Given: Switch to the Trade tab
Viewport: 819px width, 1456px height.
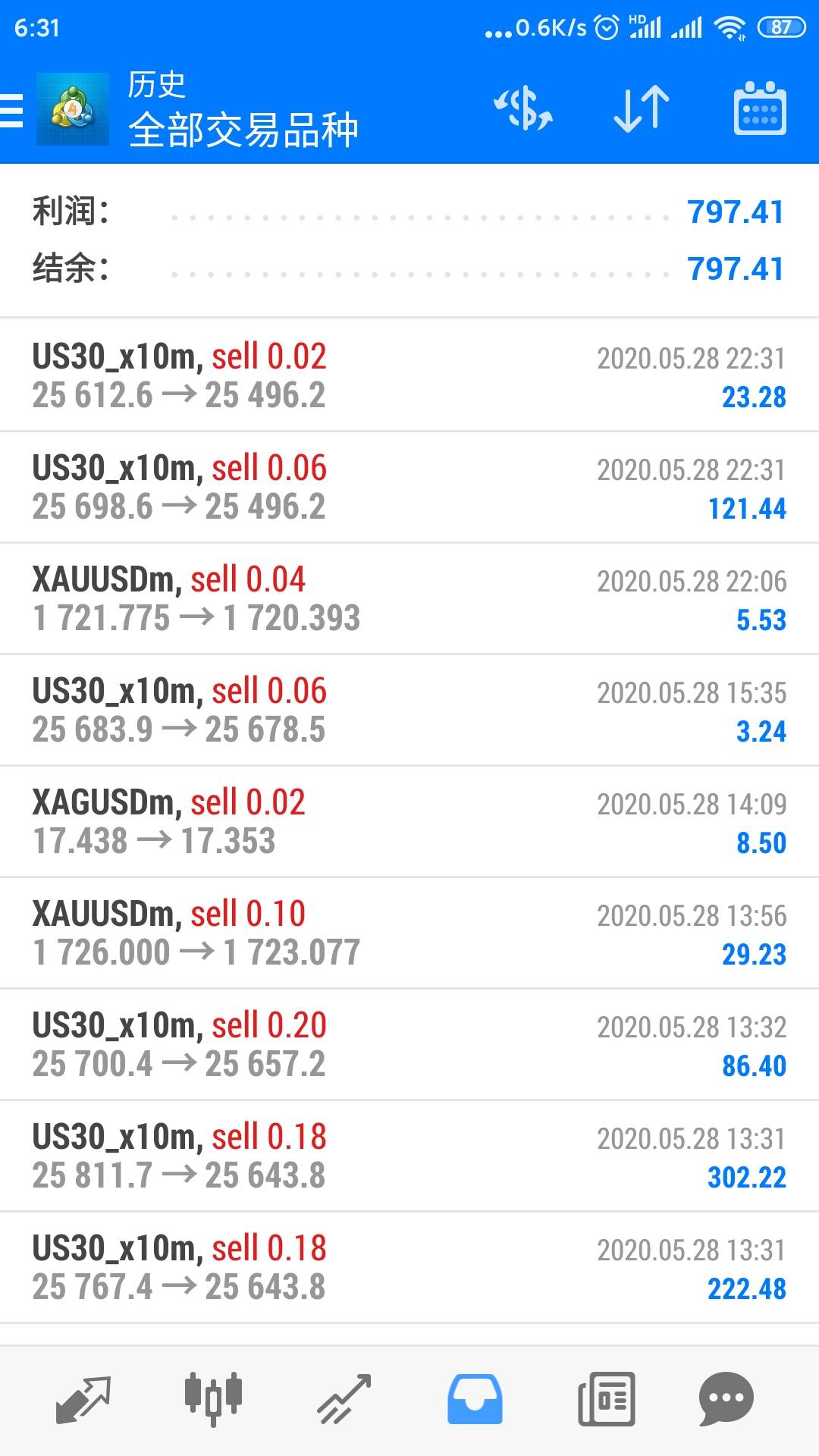Looking at the screenshot, I should click(x=344, y=1398).
